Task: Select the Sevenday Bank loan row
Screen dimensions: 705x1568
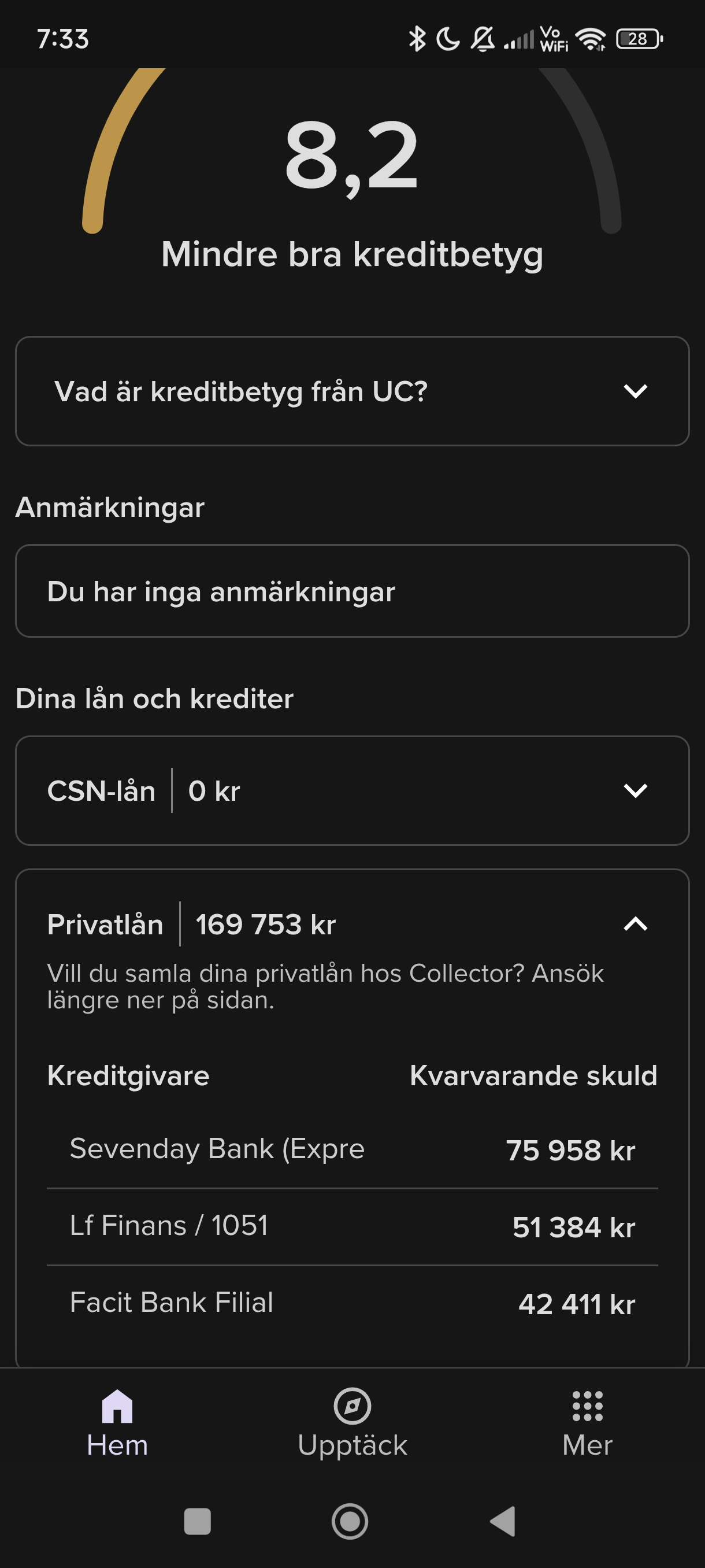Action: tap(352, 1149)
